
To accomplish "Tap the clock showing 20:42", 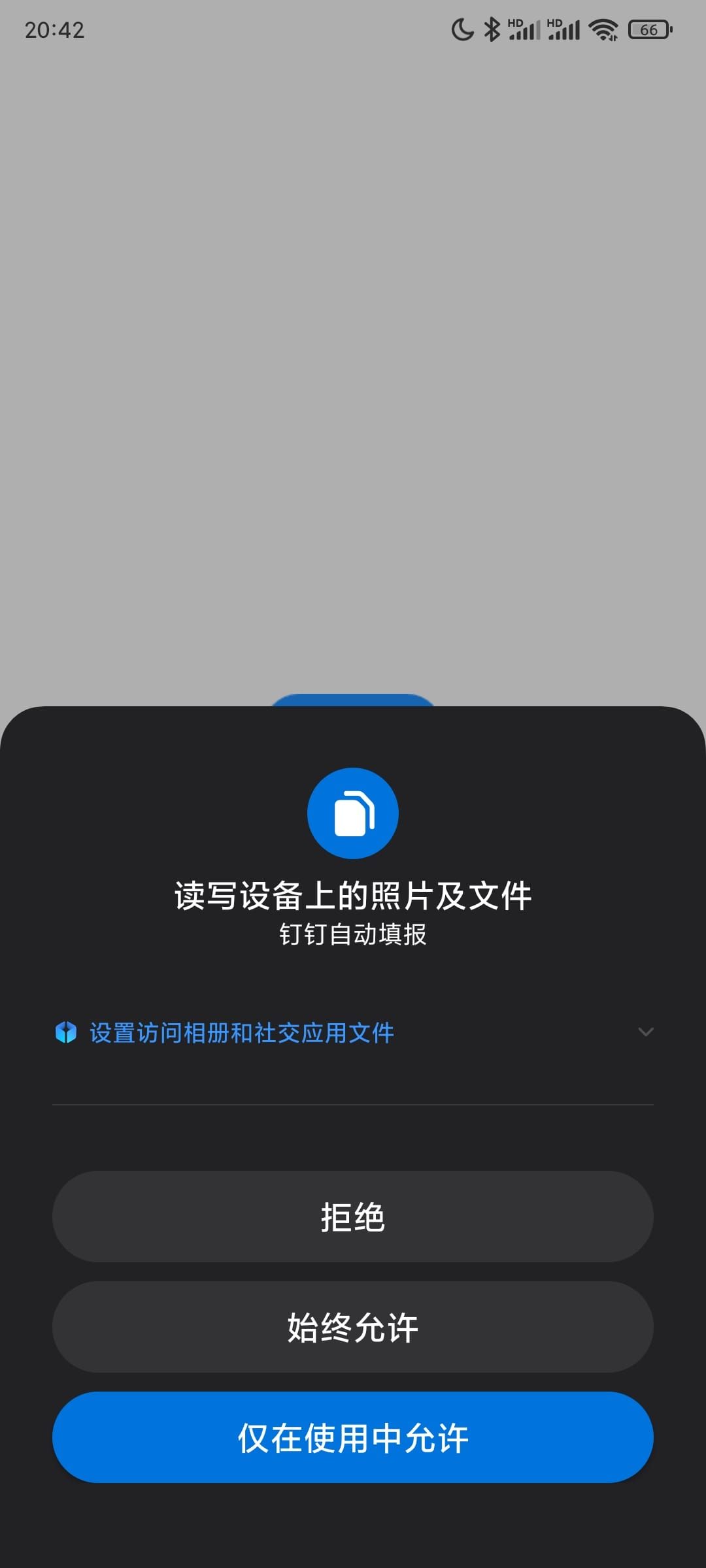I will (x=56, y=30).
